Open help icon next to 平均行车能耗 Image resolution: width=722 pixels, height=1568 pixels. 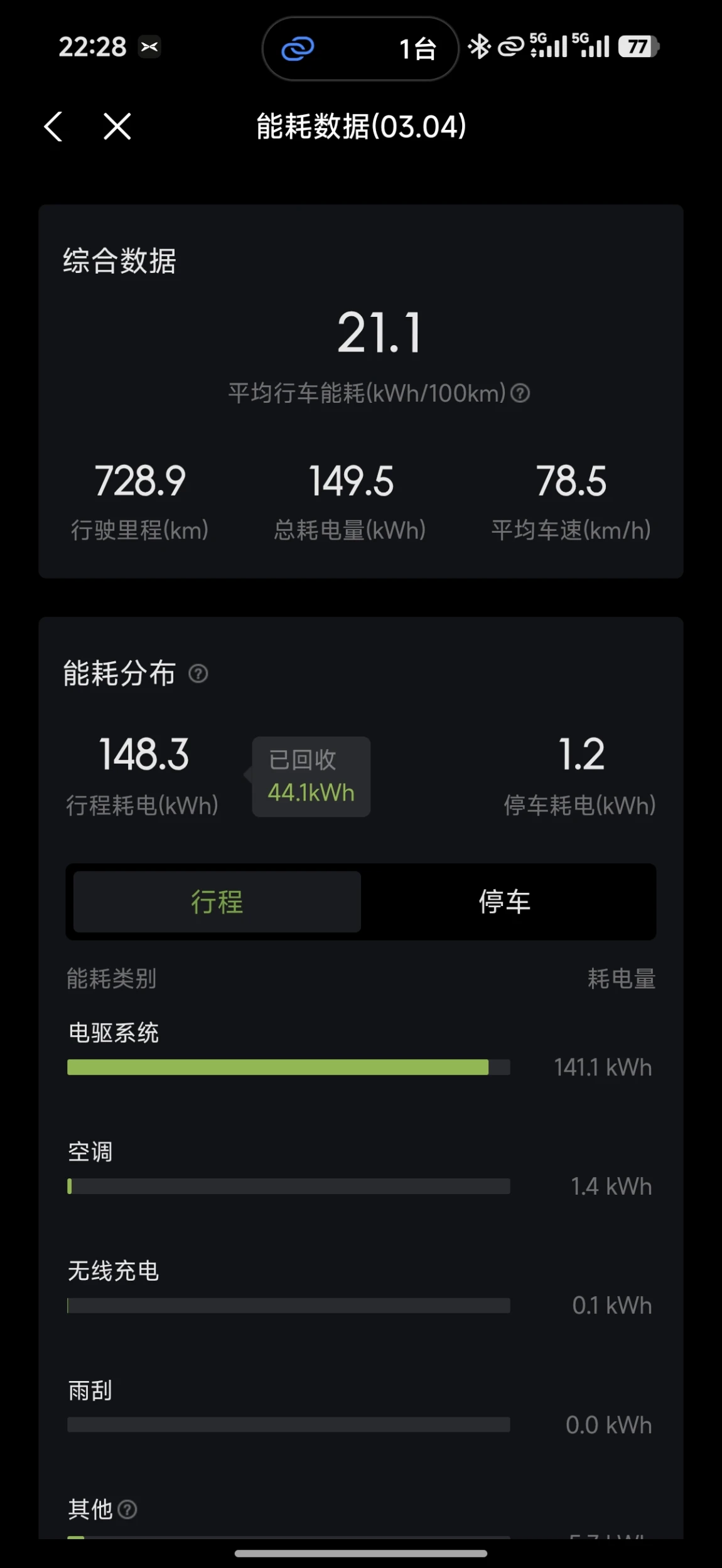click(x=520, y=393)
